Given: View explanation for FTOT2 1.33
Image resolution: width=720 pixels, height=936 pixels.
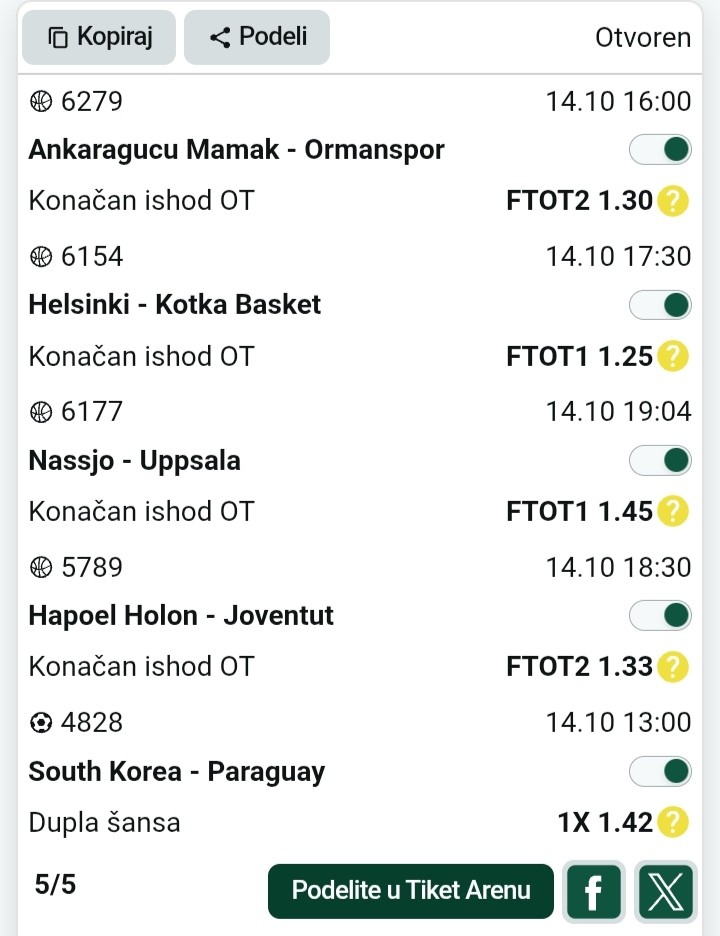Looking at the screenshot, I should pyautogui.click(x=674, y=667).
